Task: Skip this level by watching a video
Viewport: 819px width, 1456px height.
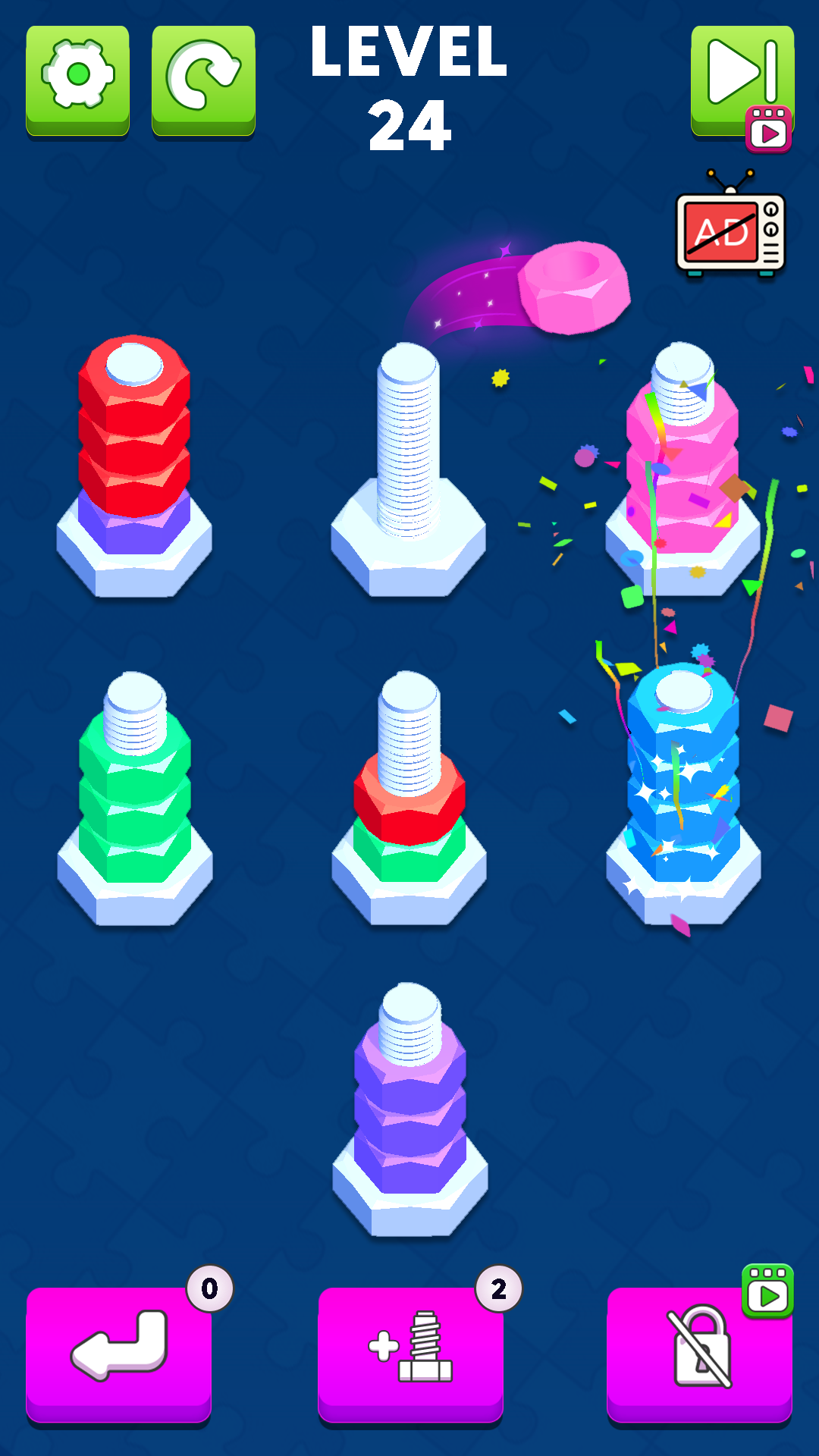Action: tap(742, 80)
